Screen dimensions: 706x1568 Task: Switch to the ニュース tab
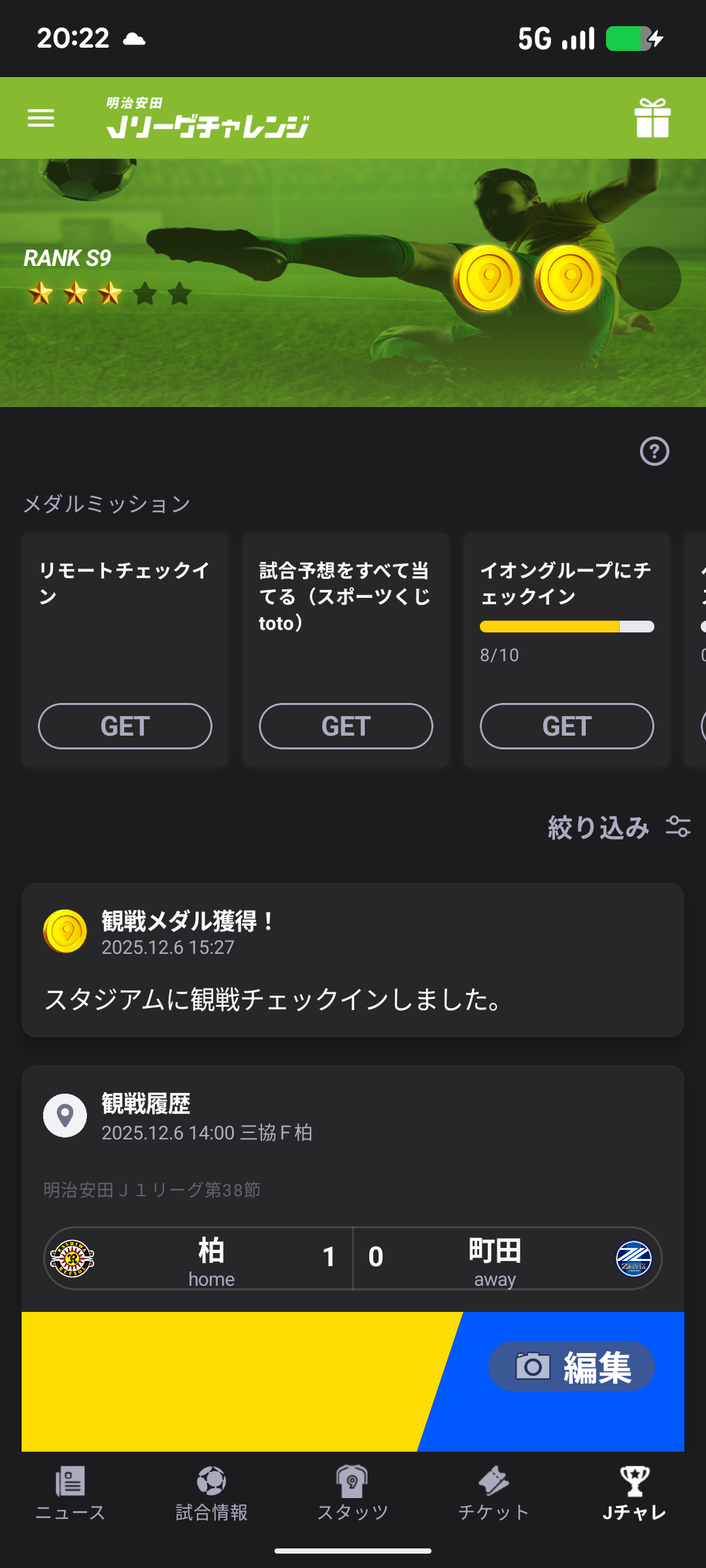70,1494
